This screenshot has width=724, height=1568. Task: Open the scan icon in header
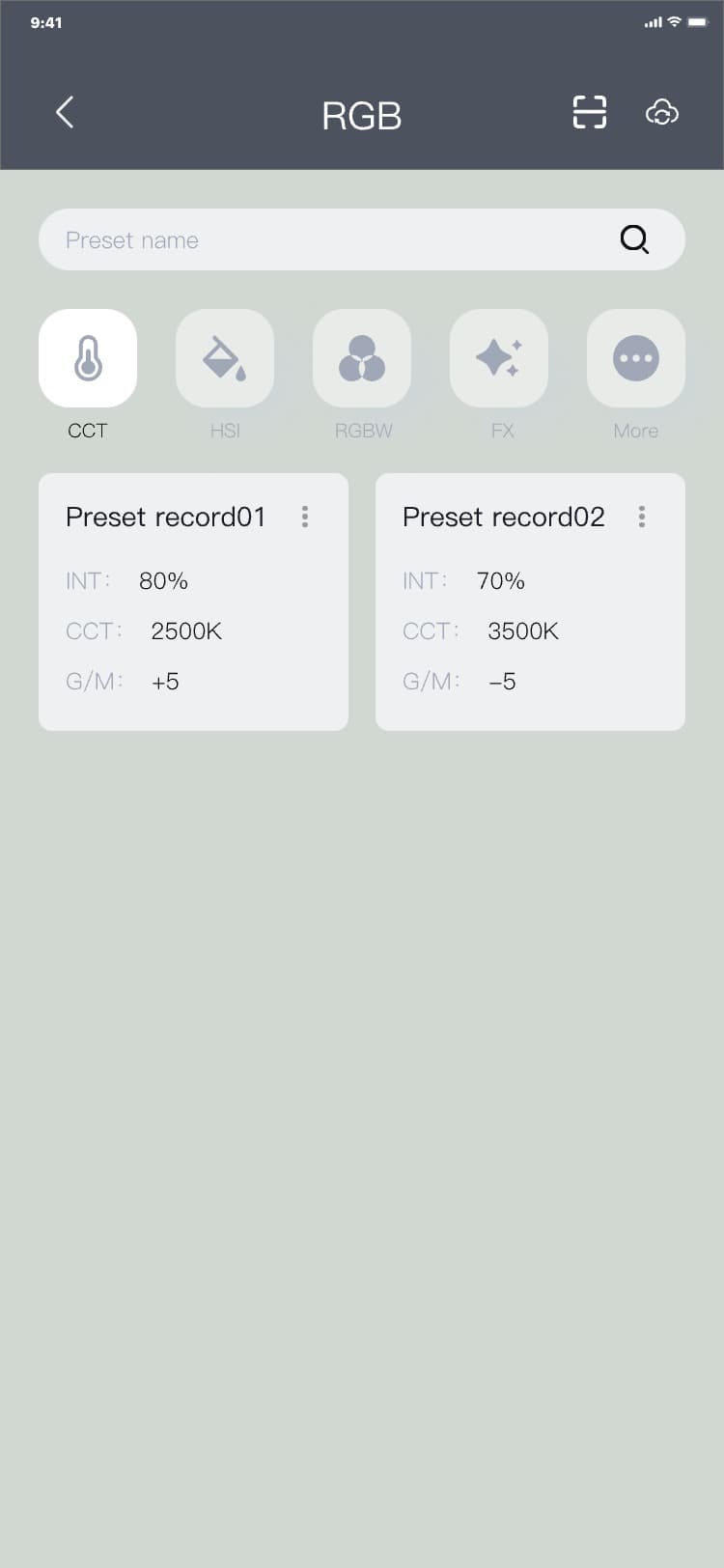coord(589,113)
